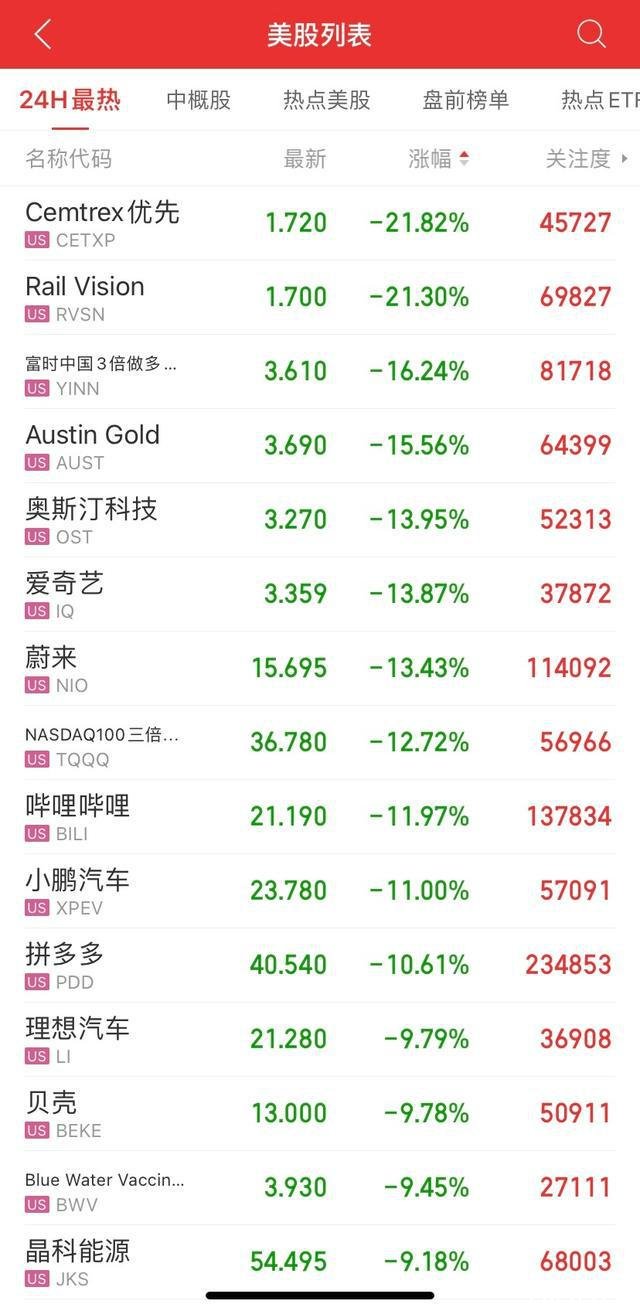Select the 盘前榜单 tab
Screen dimensions: 640x1311
click(x=466, y=100)
